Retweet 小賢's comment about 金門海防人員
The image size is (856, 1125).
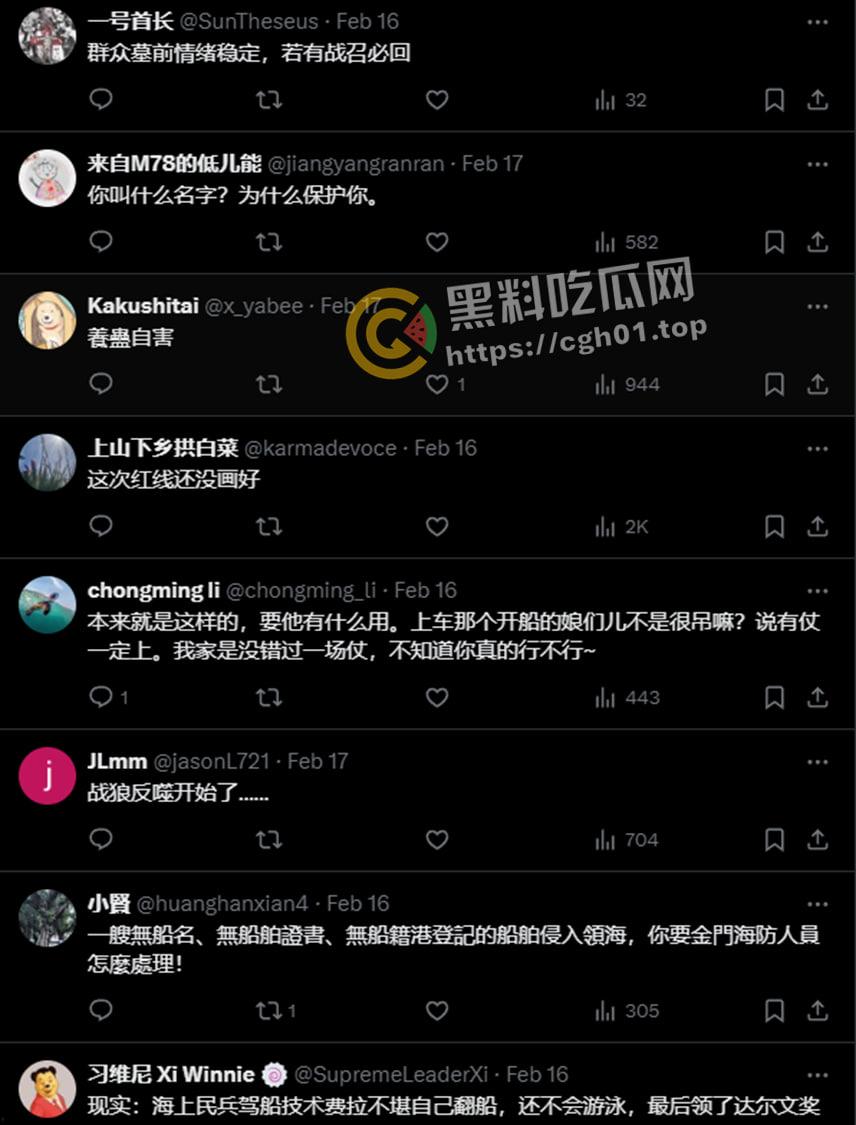pyautogui.click(x=268, y=1011)
